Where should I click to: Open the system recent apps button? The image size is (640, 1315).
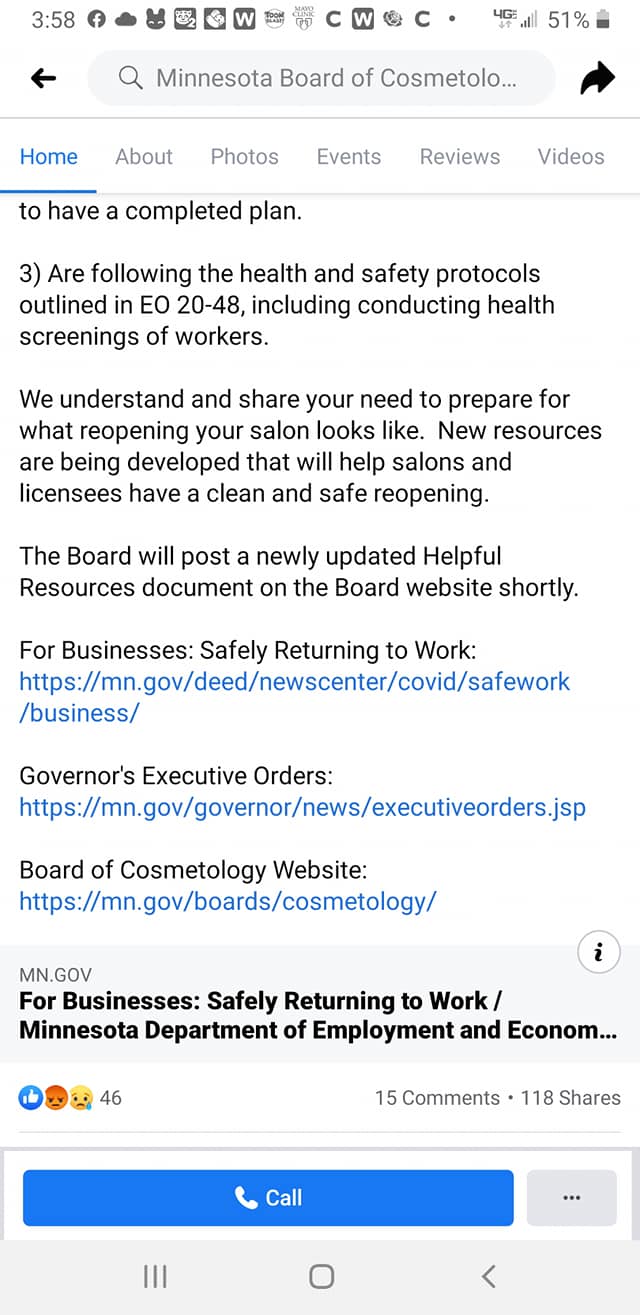pos(154,1276)
